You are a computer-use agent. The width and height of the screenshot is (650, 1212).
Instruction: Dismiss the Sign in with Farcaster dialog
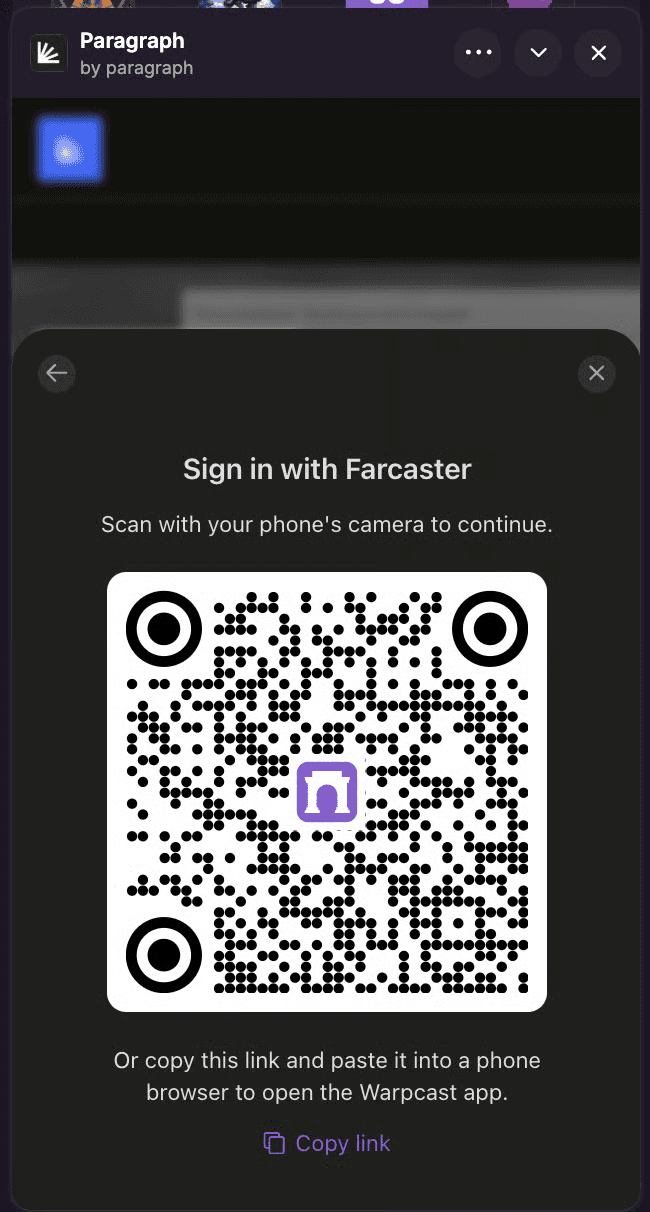click(596, 373)
